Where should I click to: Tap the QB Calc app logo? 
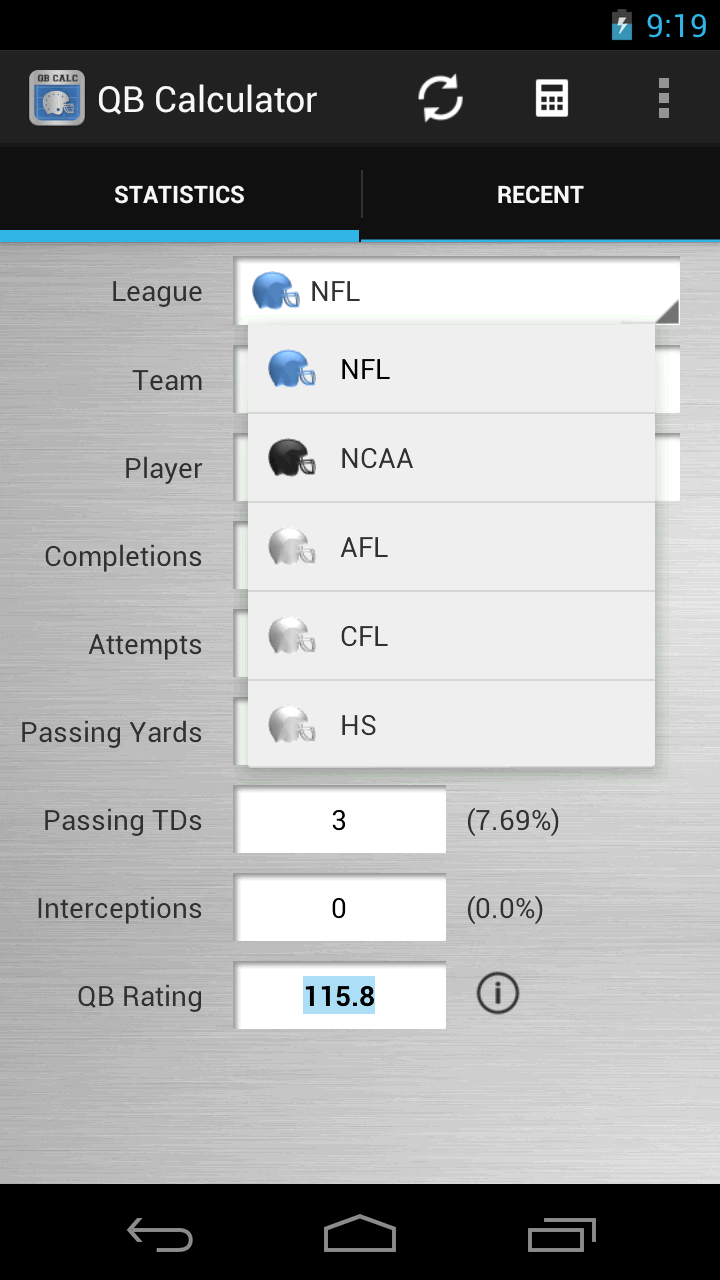57,97
